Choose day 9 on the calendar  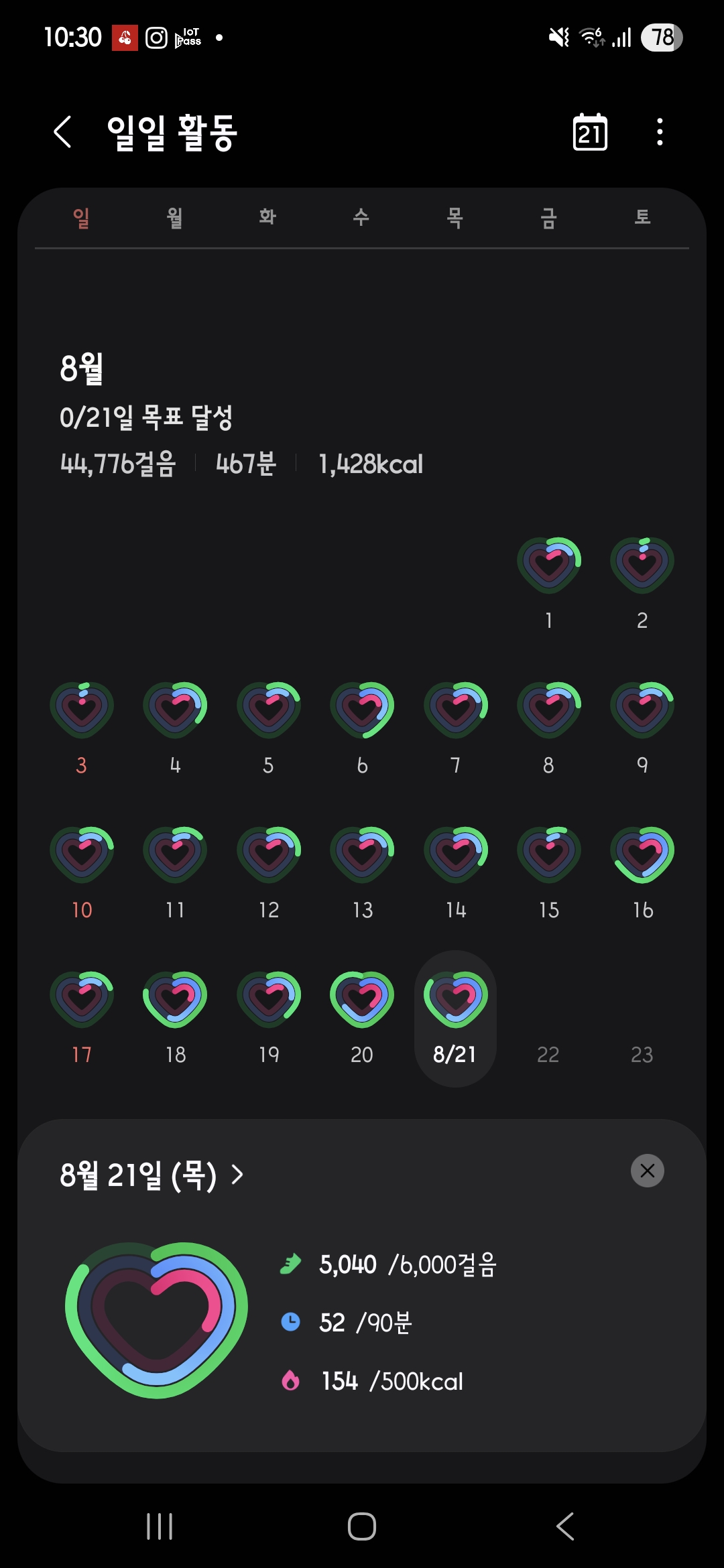[x=642, y=712]
